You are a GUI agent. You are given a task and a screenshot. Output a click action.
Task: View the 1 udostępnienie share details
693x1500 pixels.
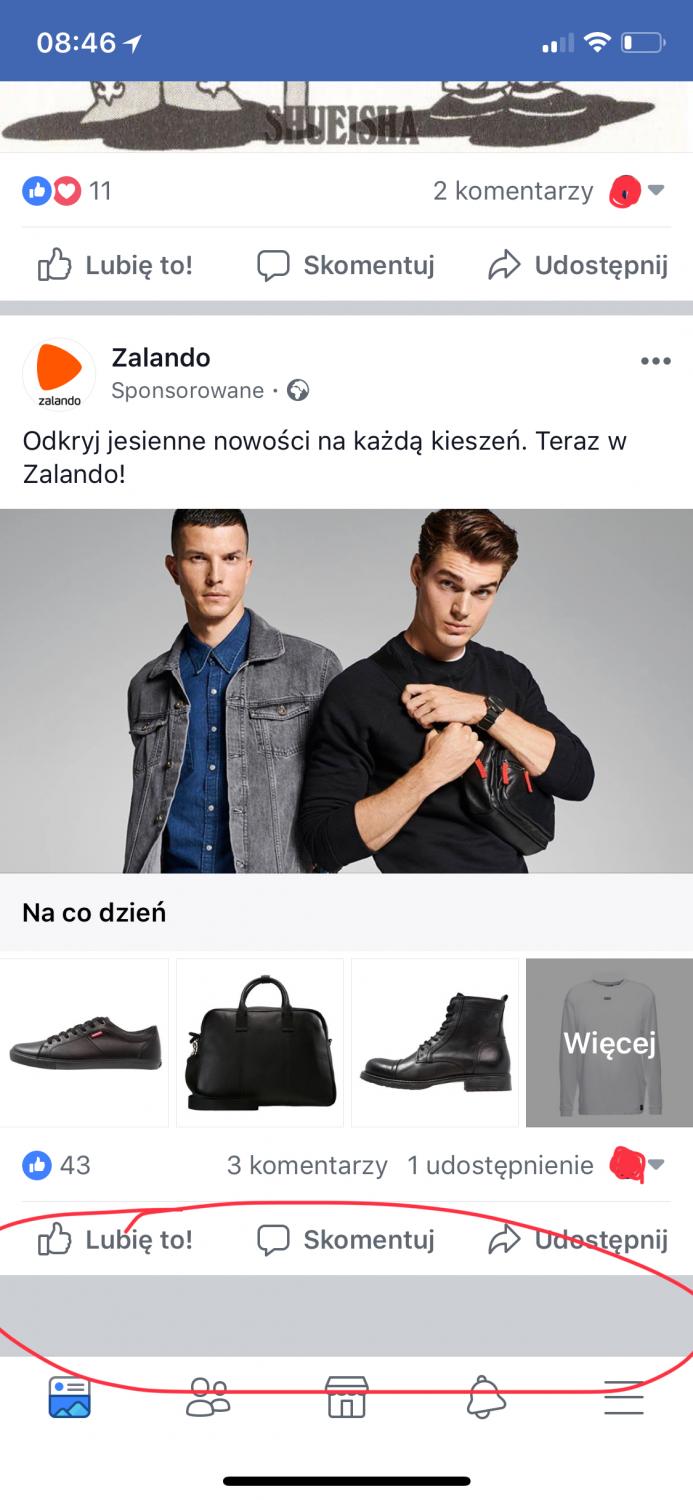pyautogui.click(x=500, y=1165)
